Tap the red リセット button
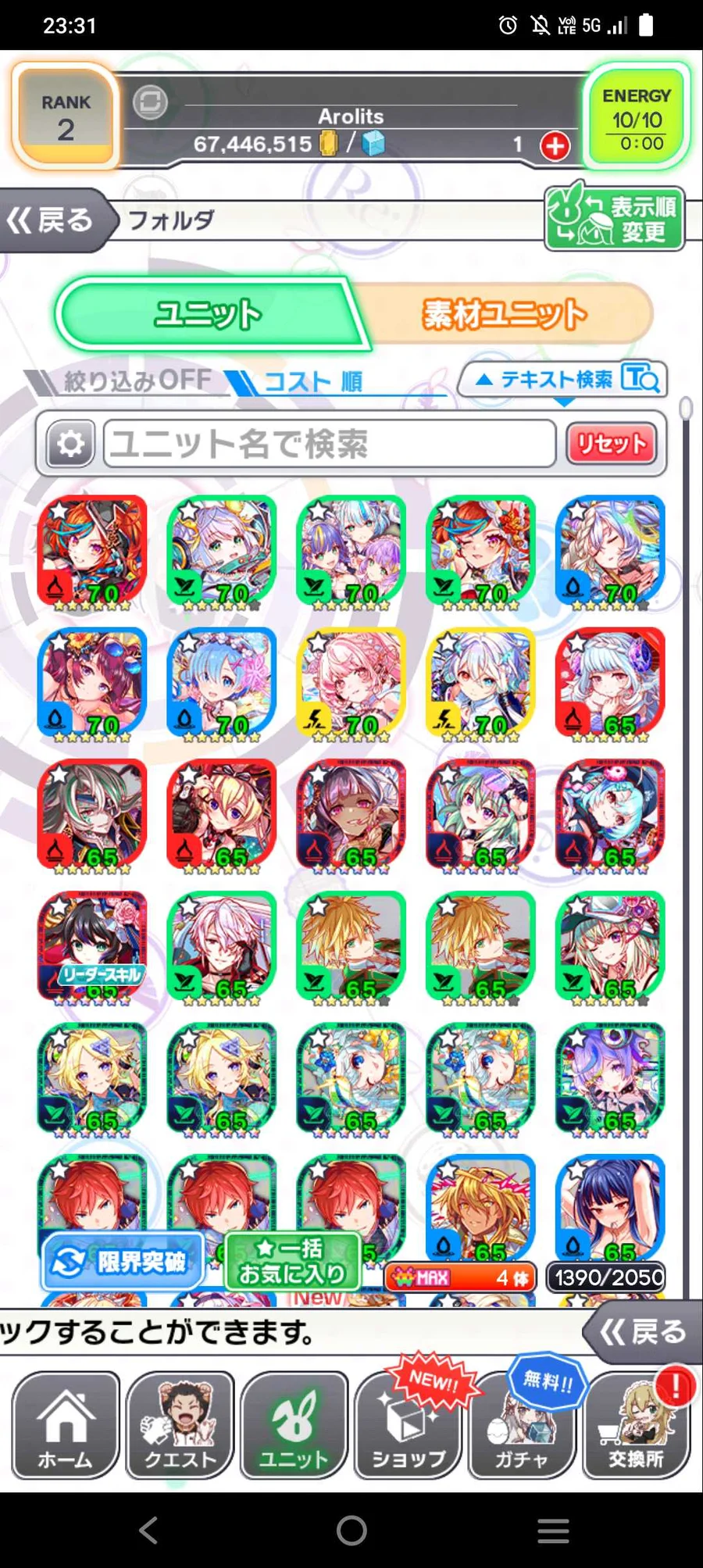Screen dimensions: 703x1568 [x=612, y=444]
